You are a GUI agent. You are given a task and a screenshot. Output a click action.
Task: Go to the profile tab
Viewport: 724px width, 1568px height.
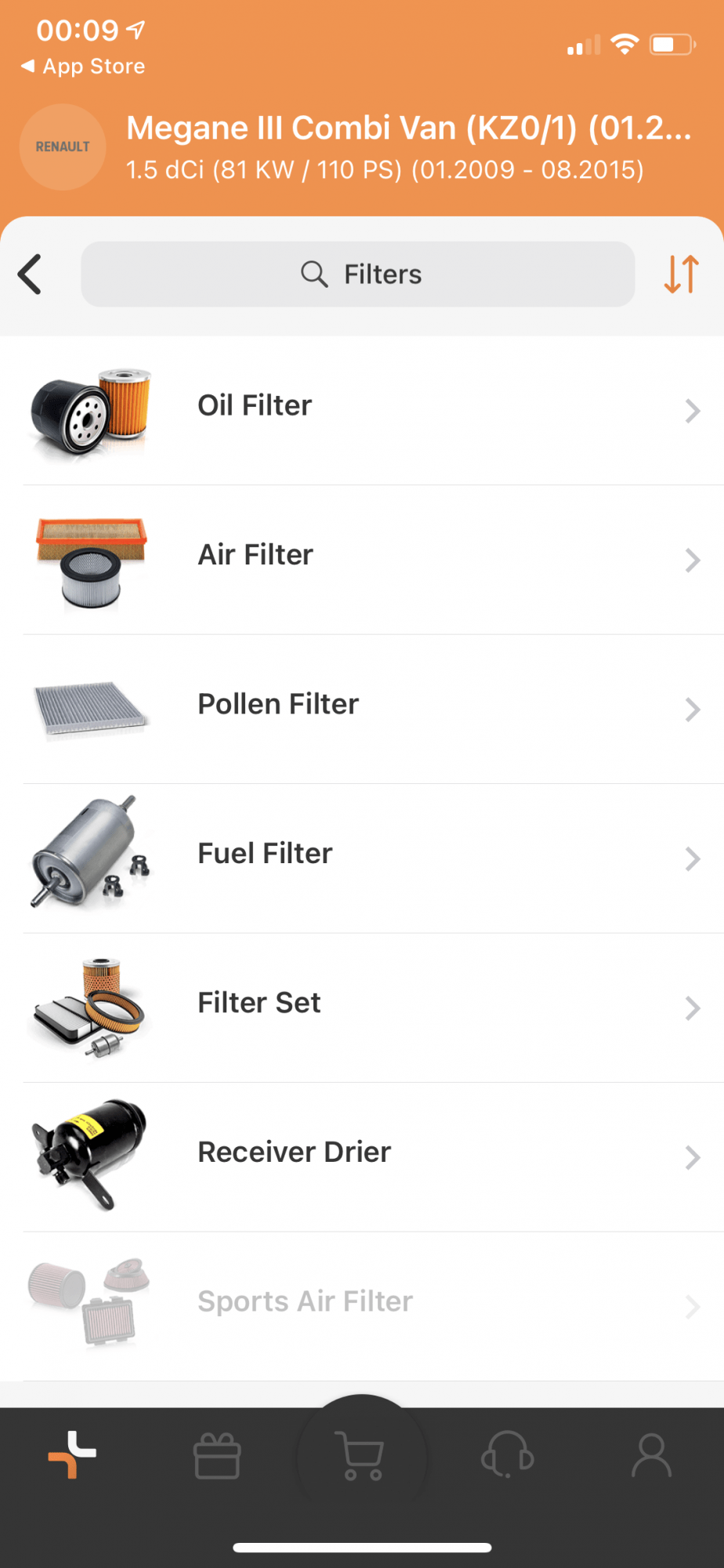pyautogui.click(x=651, y=1456)
